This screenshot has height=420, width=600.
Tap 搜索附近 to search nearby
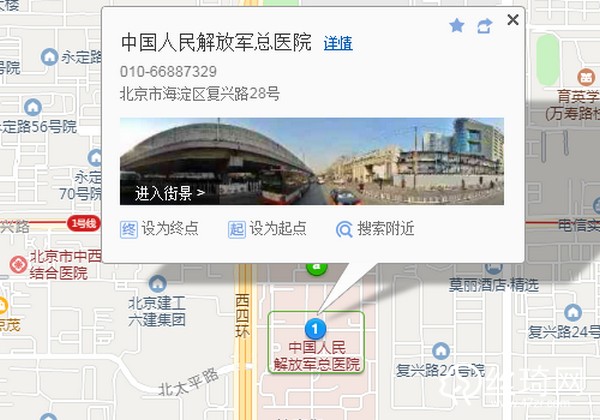375,229
